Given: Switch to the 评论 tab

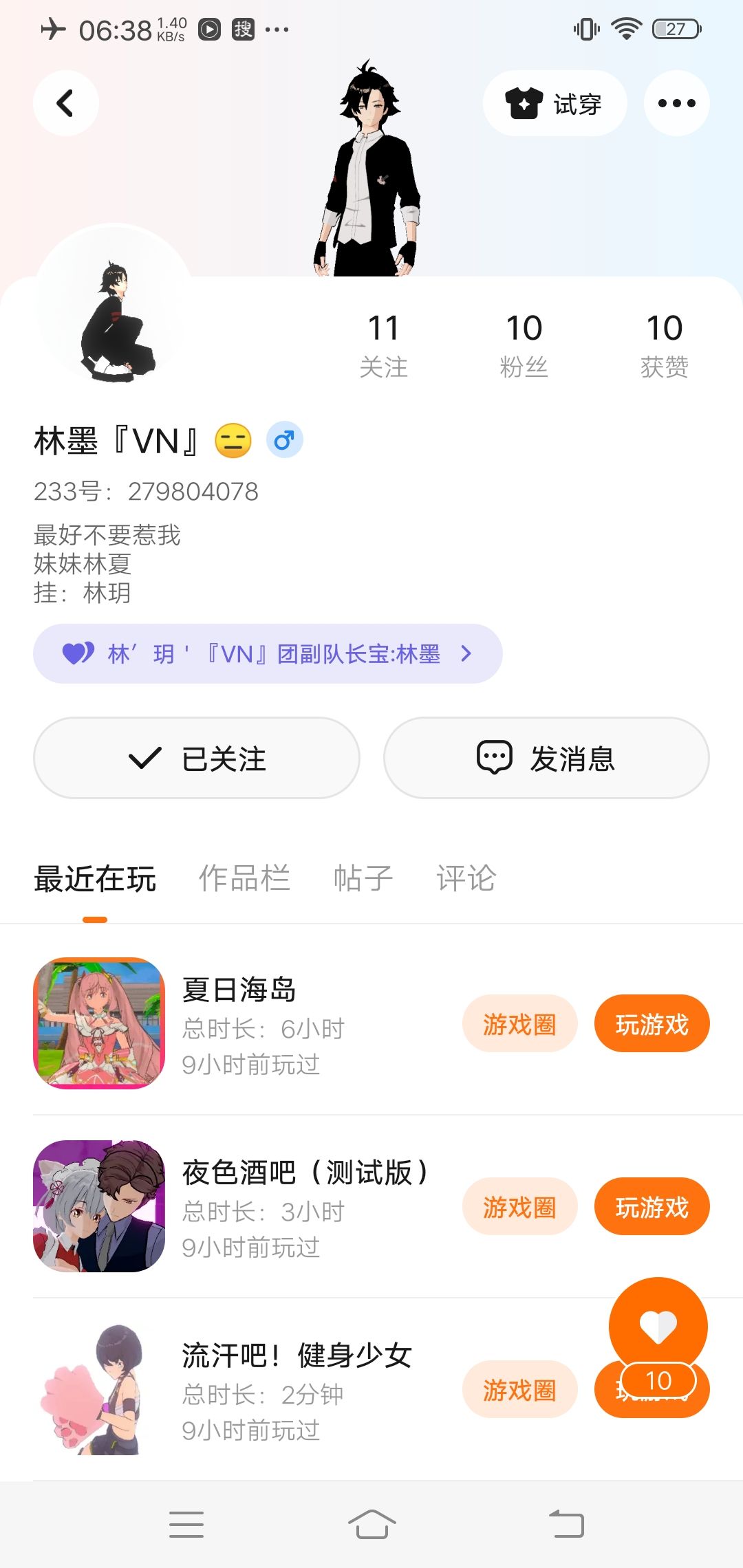Looking at the screenshot, I should 466,878.
